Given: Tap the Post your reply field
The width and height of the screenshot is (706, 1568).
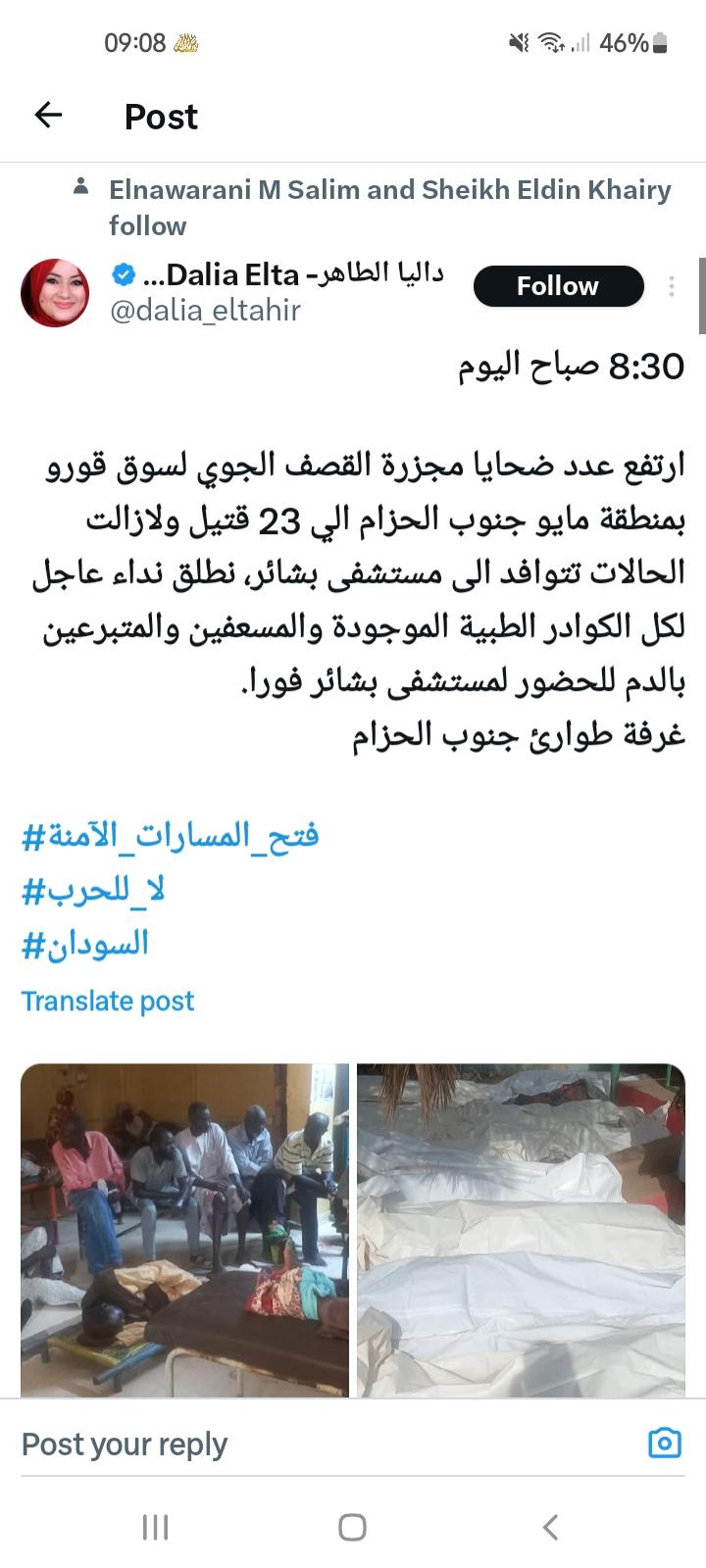Looking at the screenshot, I should 294,1444.
